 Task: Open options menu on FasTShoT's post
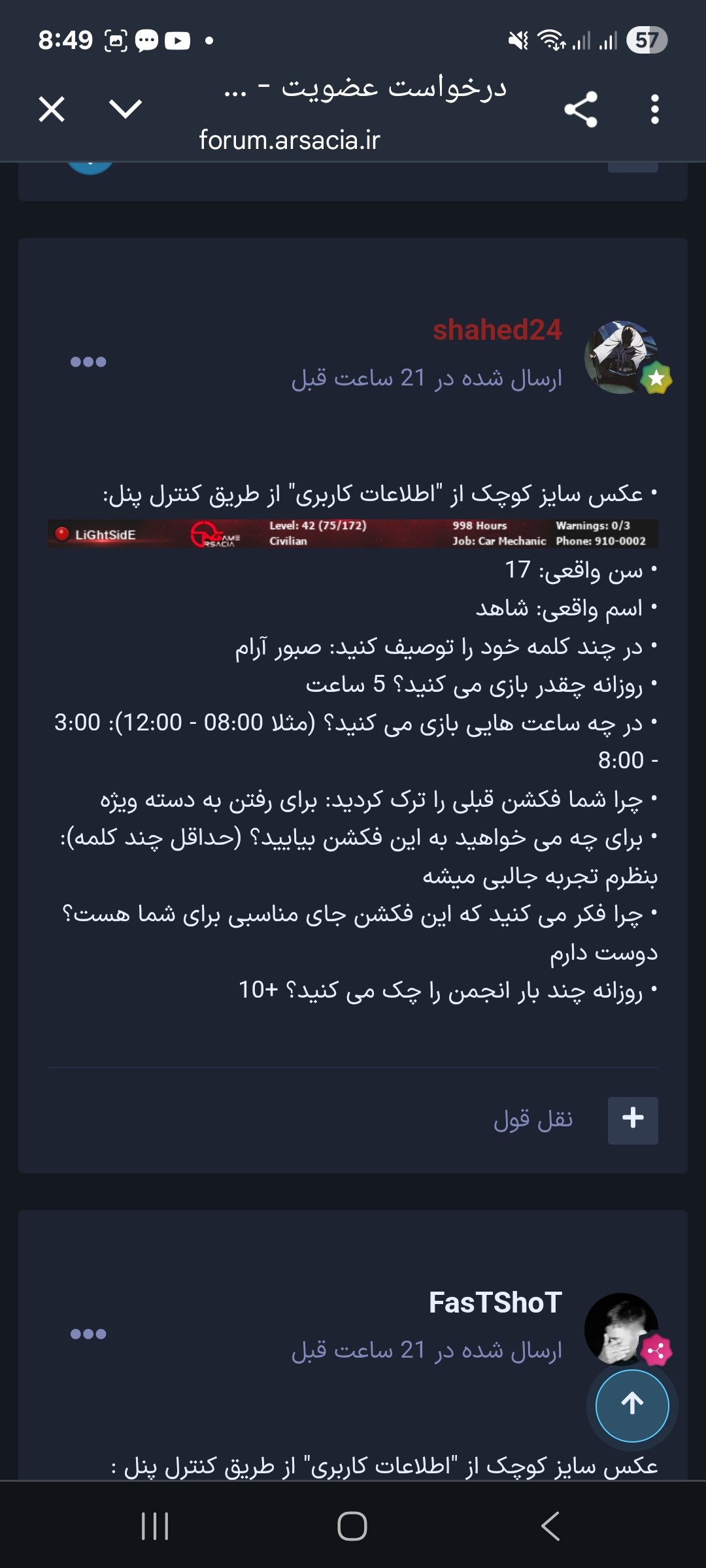(x=88, y=1333)
